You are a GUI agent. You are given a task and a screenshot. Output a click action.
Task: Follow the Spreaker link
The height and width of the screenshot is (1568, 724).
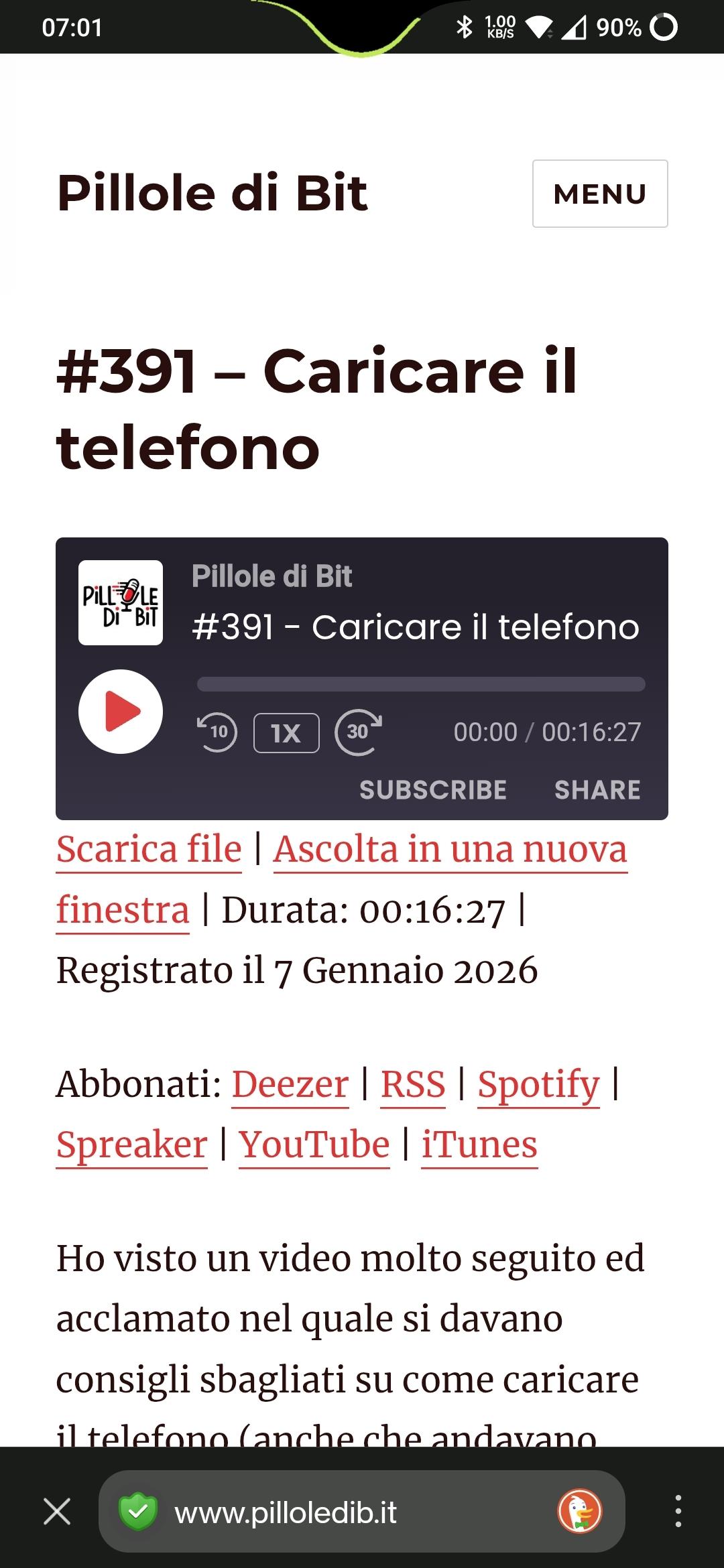(132, 1145)
